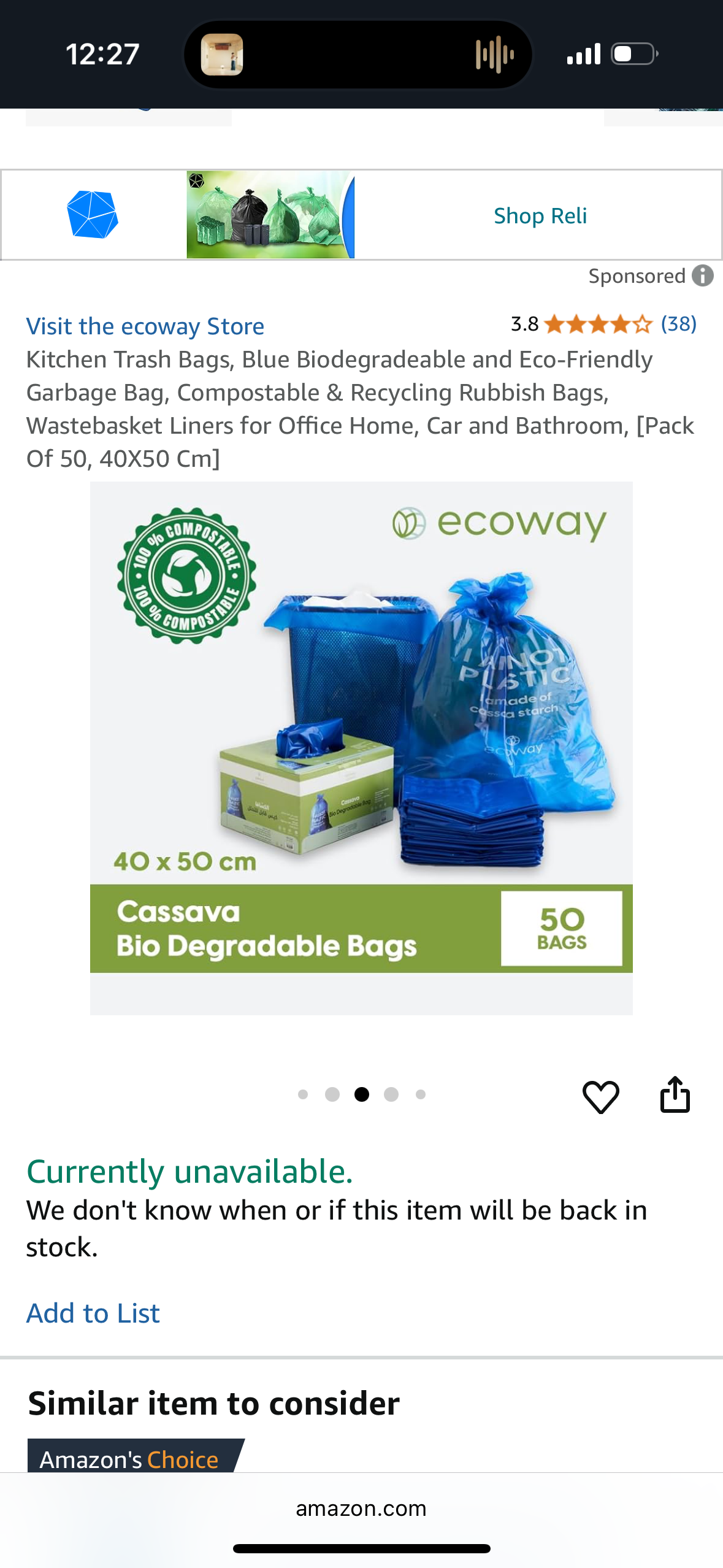Add item to wishlist with heart icon
Image resolution: width=723 pixels, height=1568 pixels.
coord(600,1096)
